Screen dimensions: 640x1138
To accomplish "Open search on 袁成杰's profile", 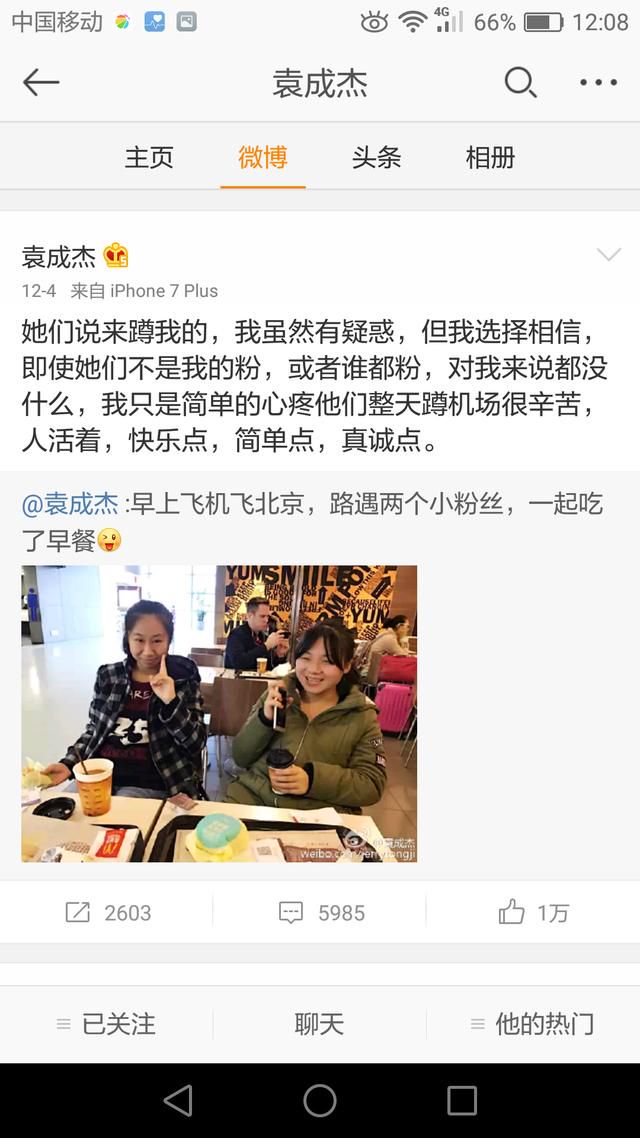I will (520, 83).
